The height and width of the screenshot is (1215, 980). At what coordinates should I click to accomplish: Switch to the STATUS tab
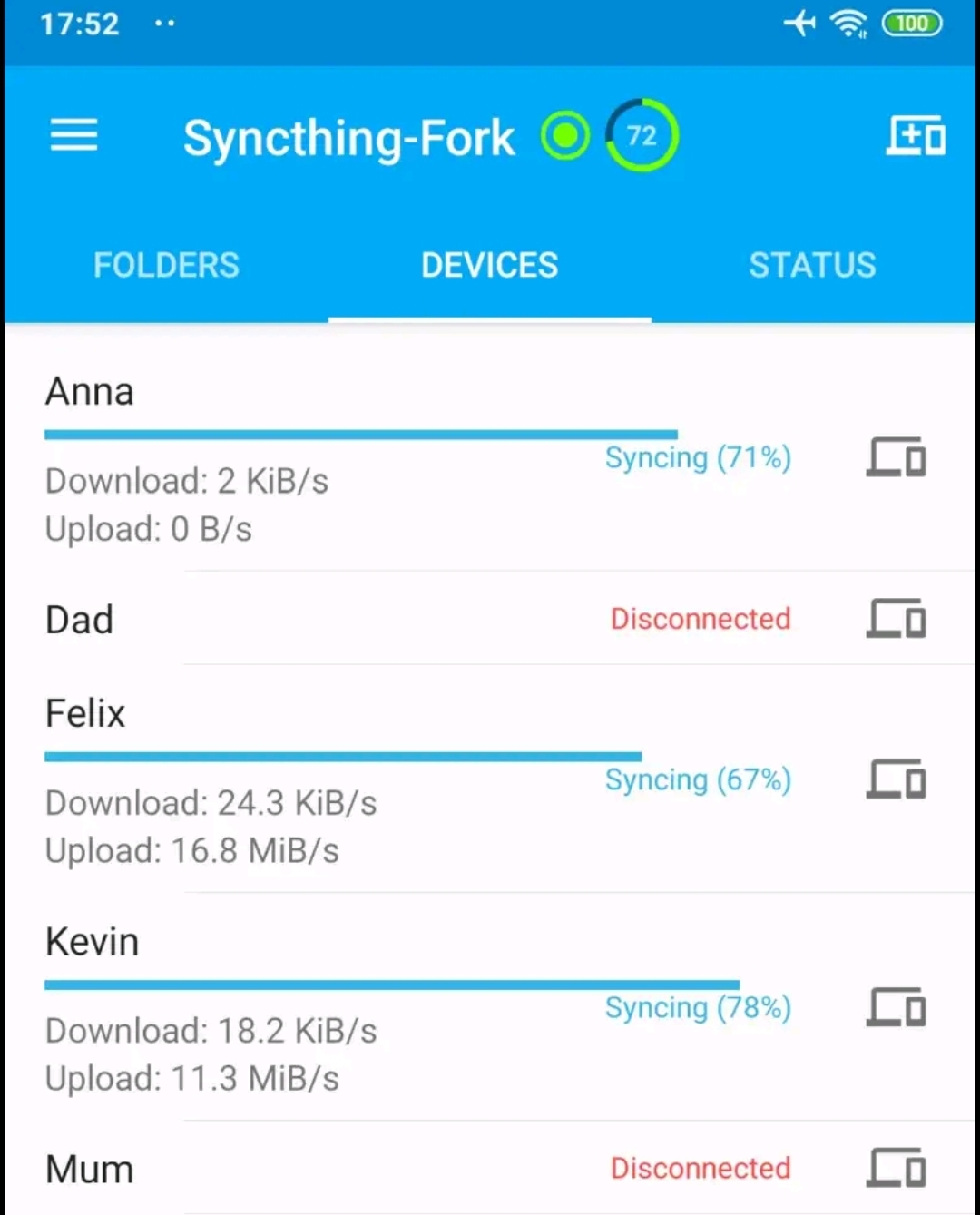(x=812, y=265)
